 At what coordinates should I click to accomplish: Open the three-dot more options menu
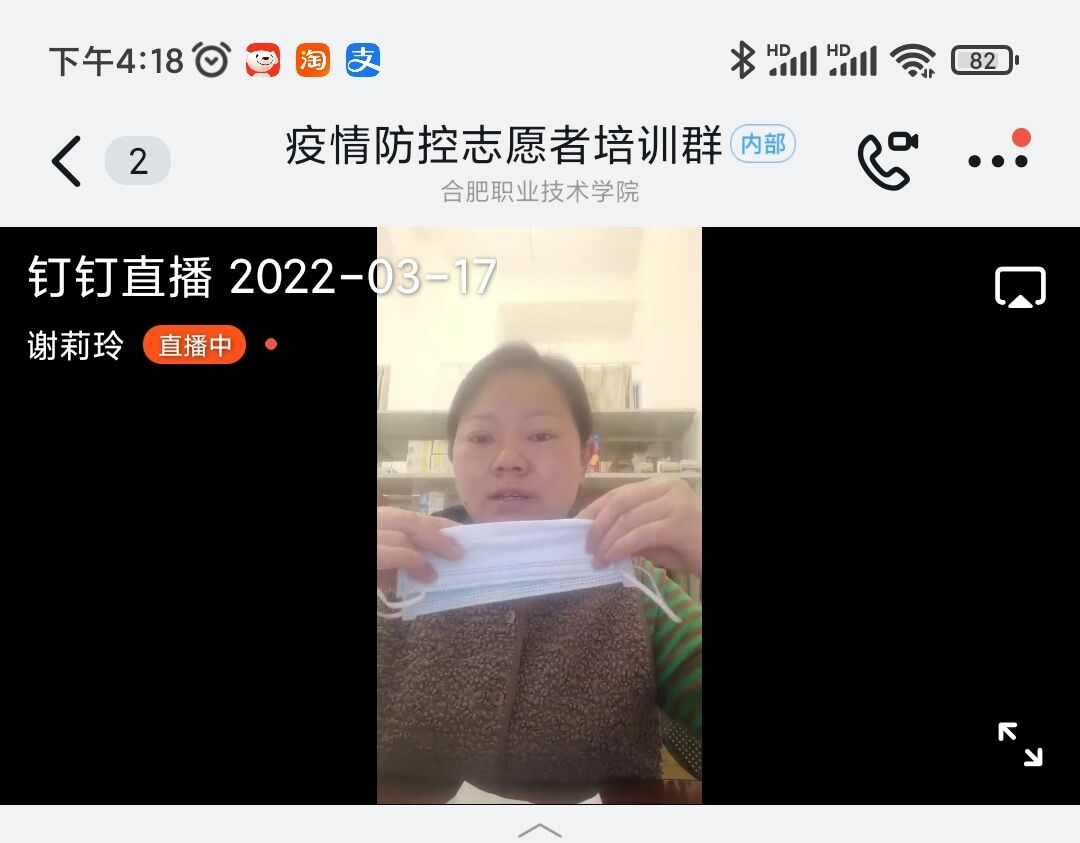click(997, 160)
